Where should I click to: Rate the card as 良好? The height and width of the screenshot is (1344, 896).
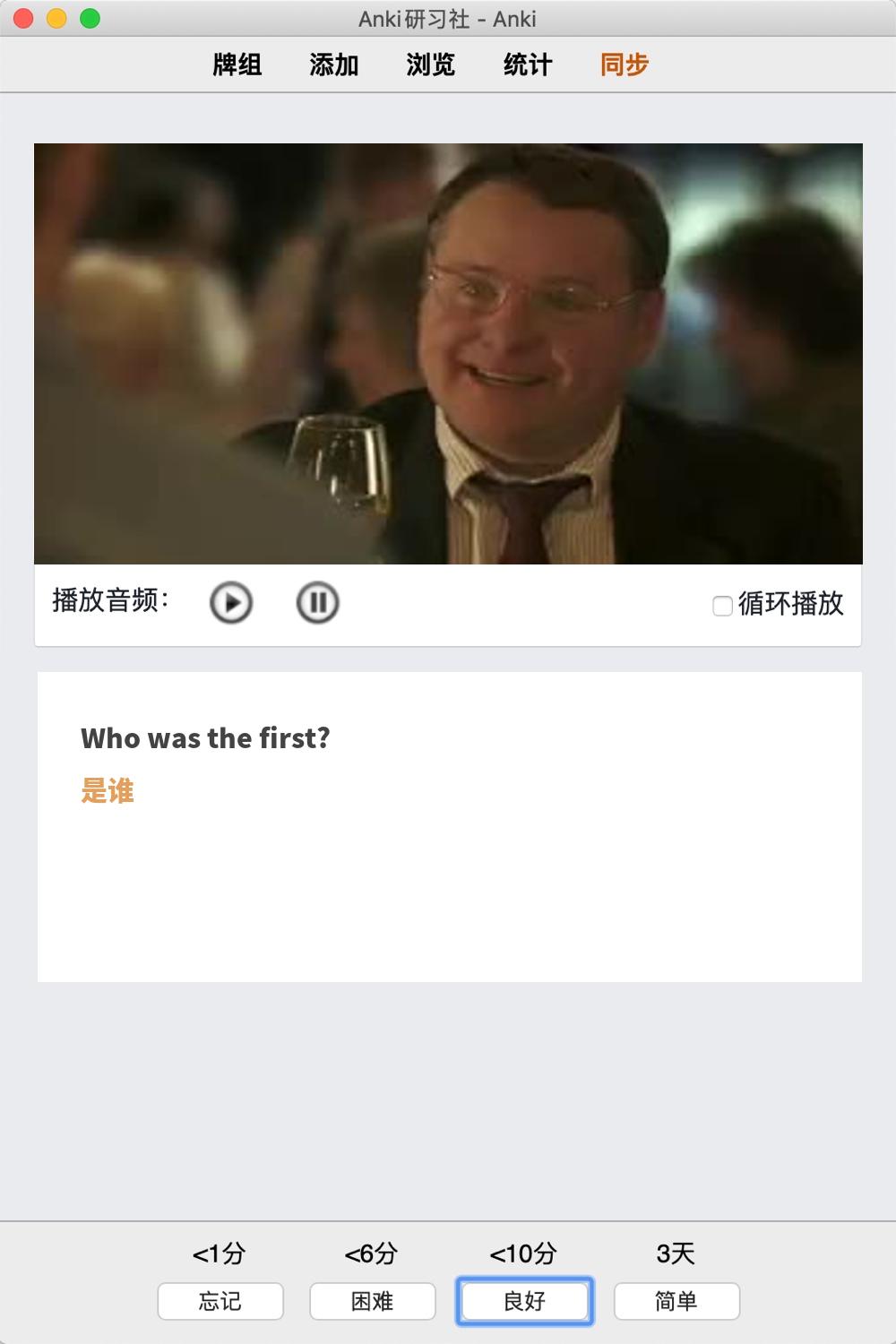point(525,1301)
